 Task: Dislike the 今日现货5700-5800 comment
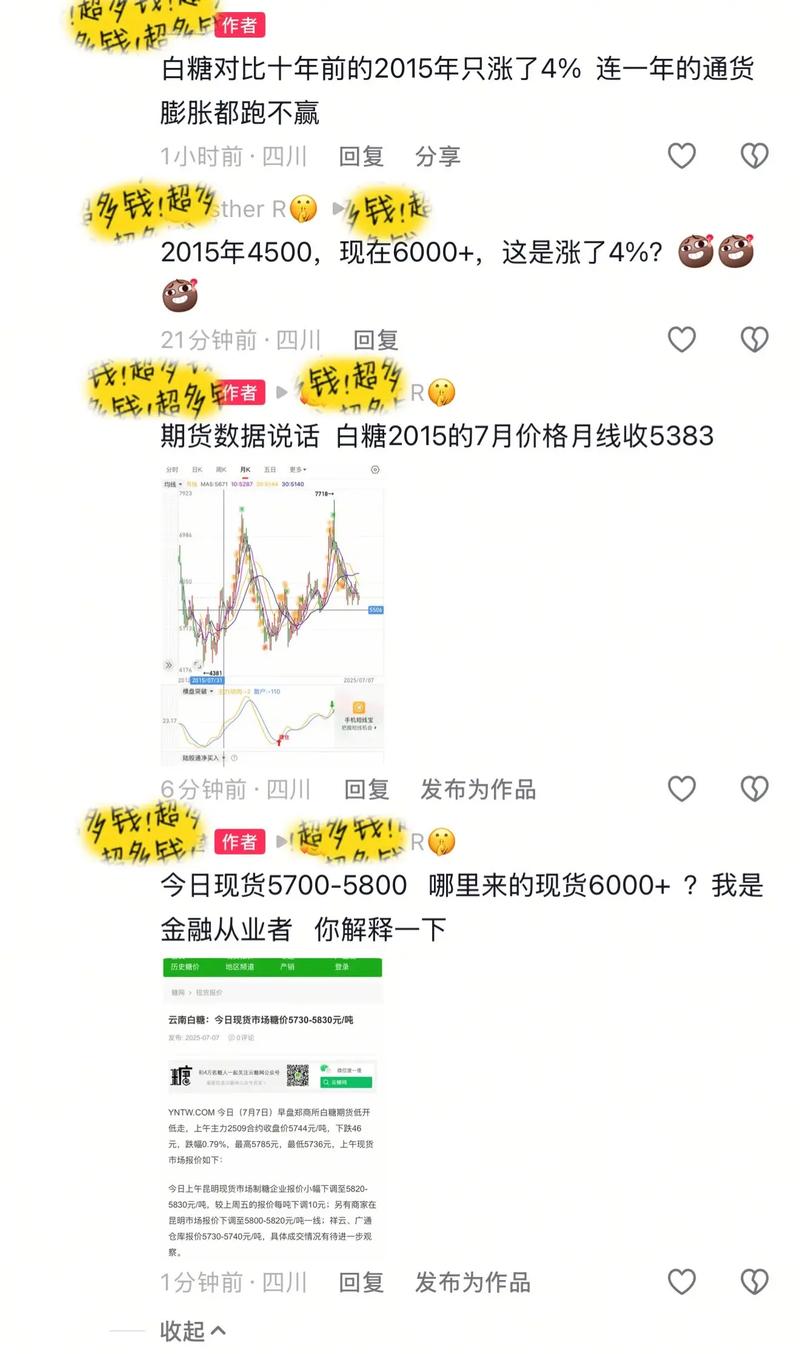coord(754,1281)
